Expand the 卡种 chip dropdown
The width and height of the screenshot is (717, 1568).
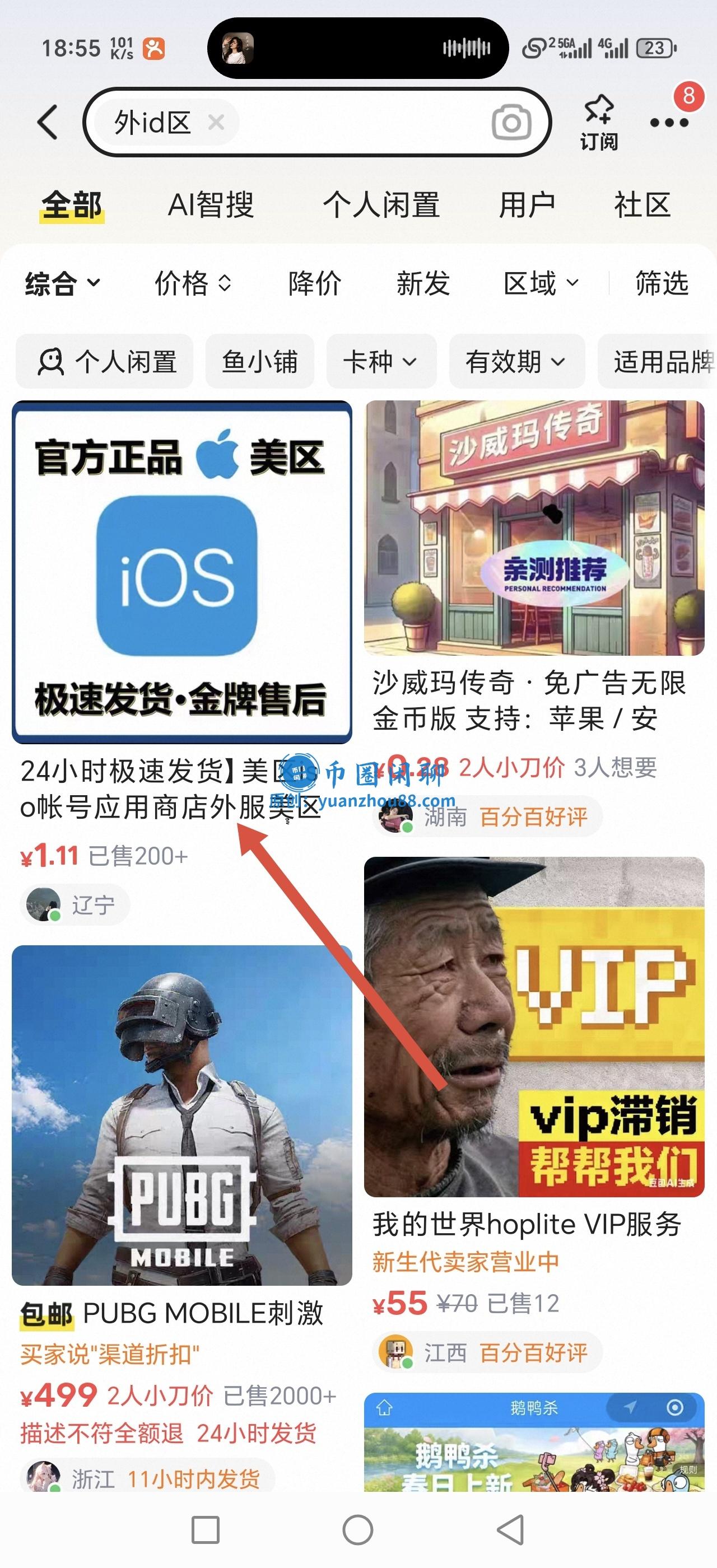pos(380,362)
